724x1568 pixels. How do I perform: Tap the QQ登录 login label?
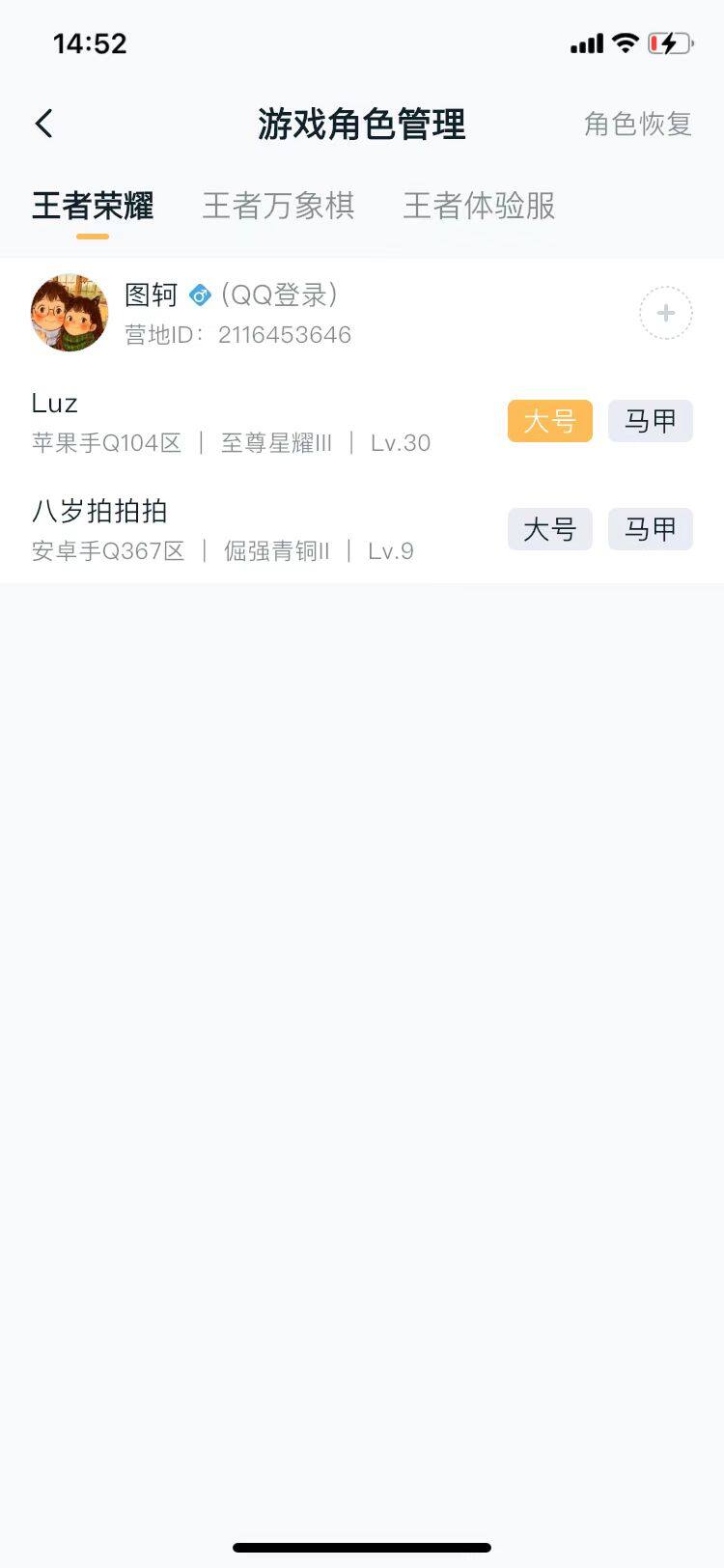278,295
